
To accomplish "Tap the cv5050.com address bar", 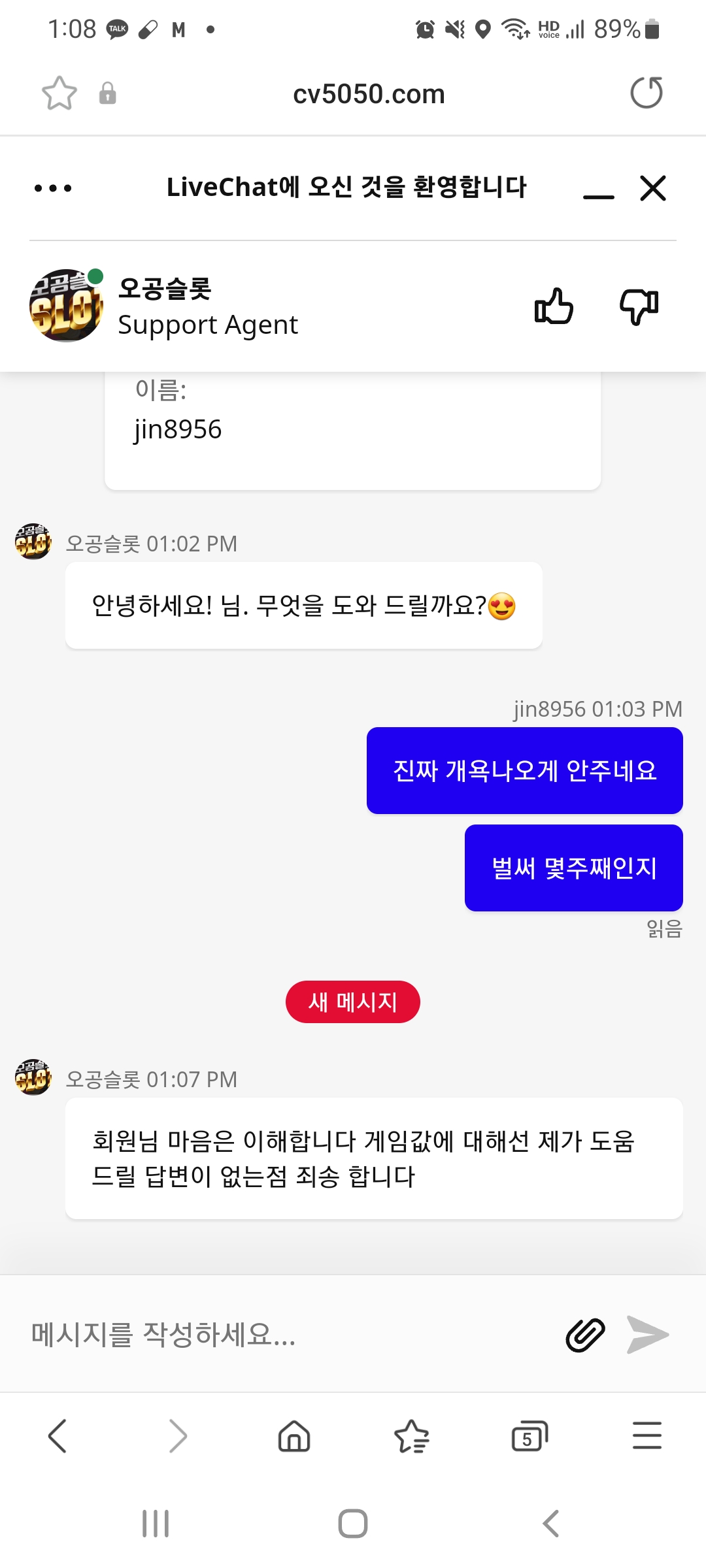I will (369, 94).
